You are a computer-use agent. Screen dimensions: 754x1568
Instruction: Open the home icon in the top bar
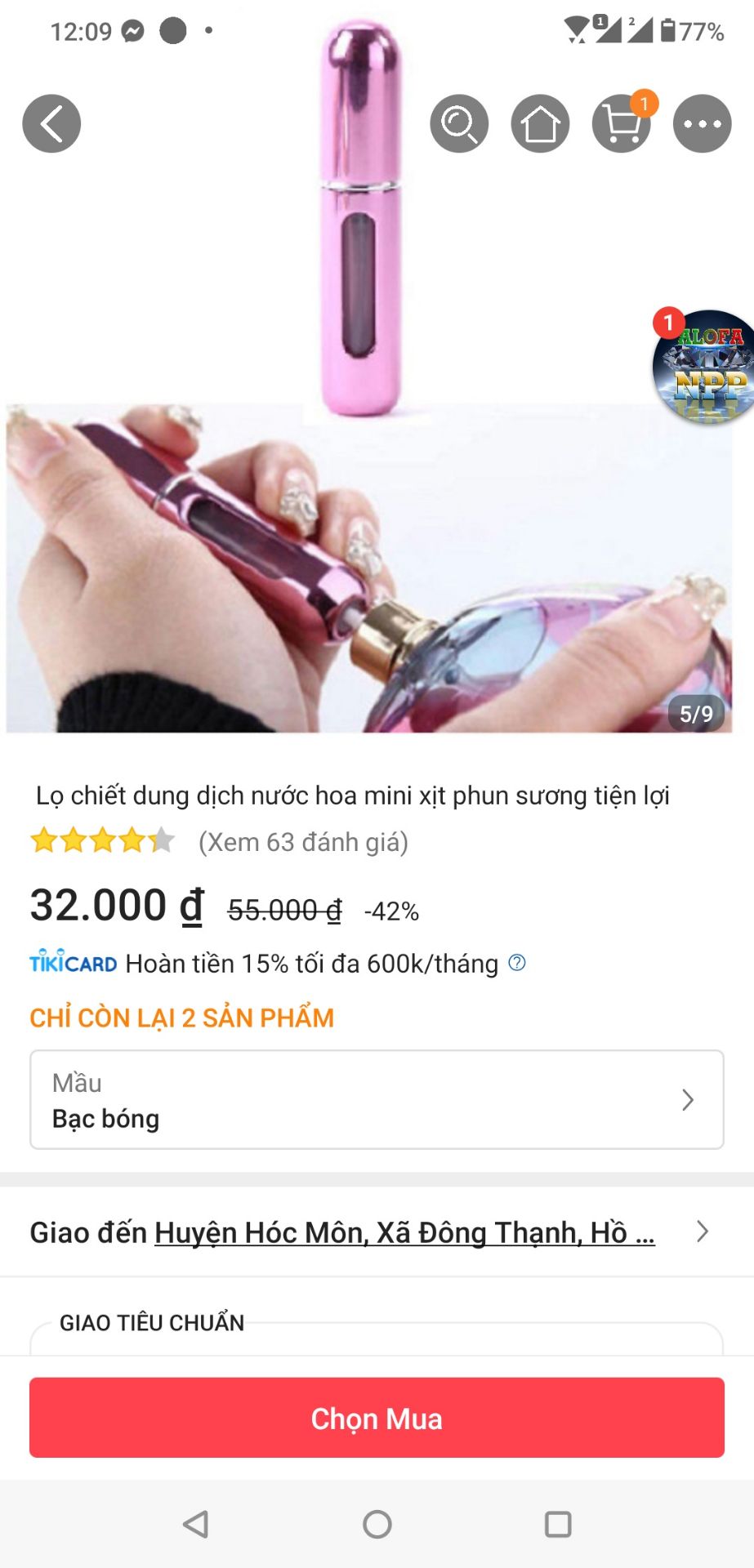(539, 123)
